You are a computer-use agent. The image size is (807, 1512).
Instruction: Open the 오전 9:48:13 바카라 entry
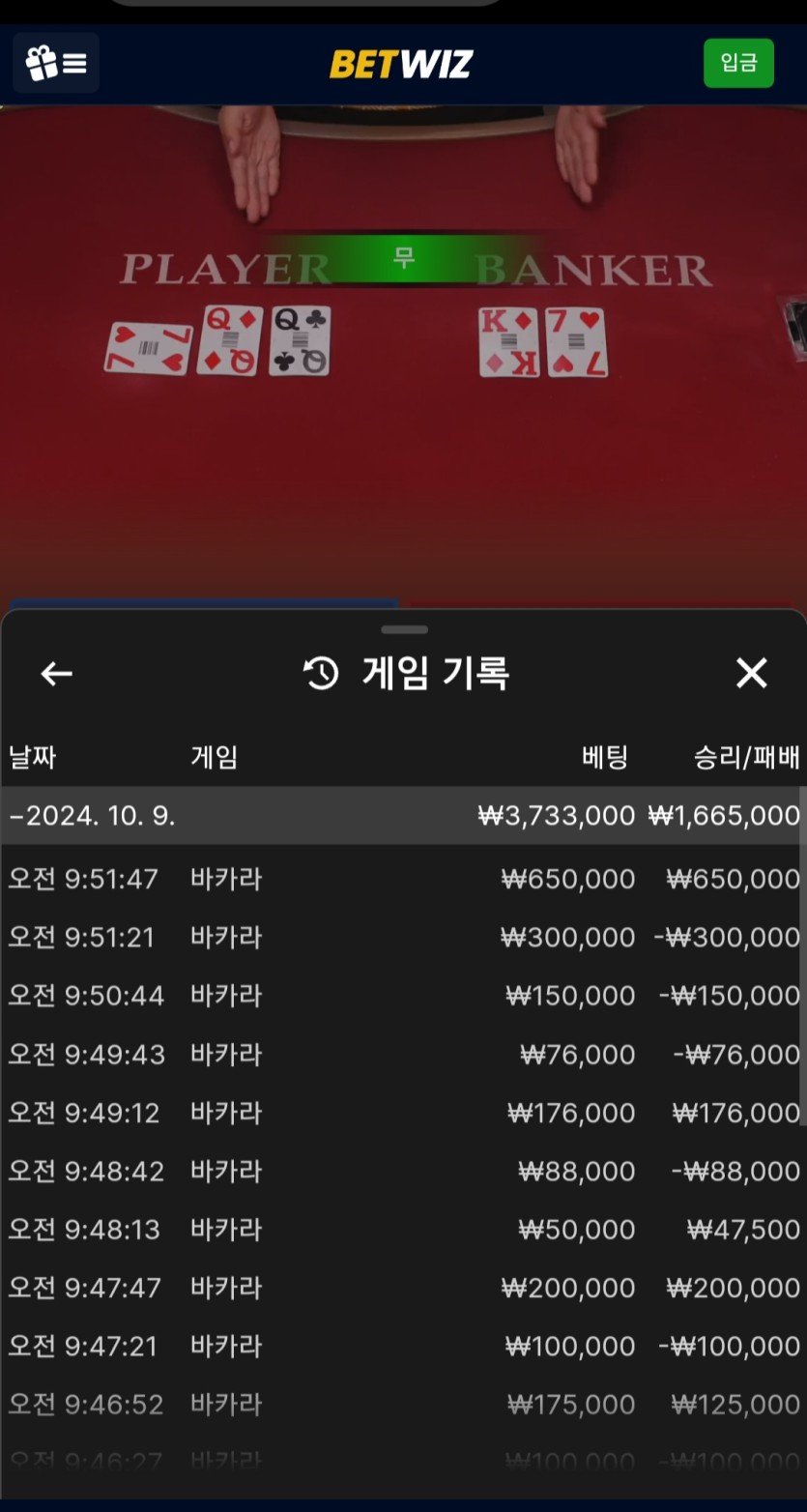pos(401,1230)
